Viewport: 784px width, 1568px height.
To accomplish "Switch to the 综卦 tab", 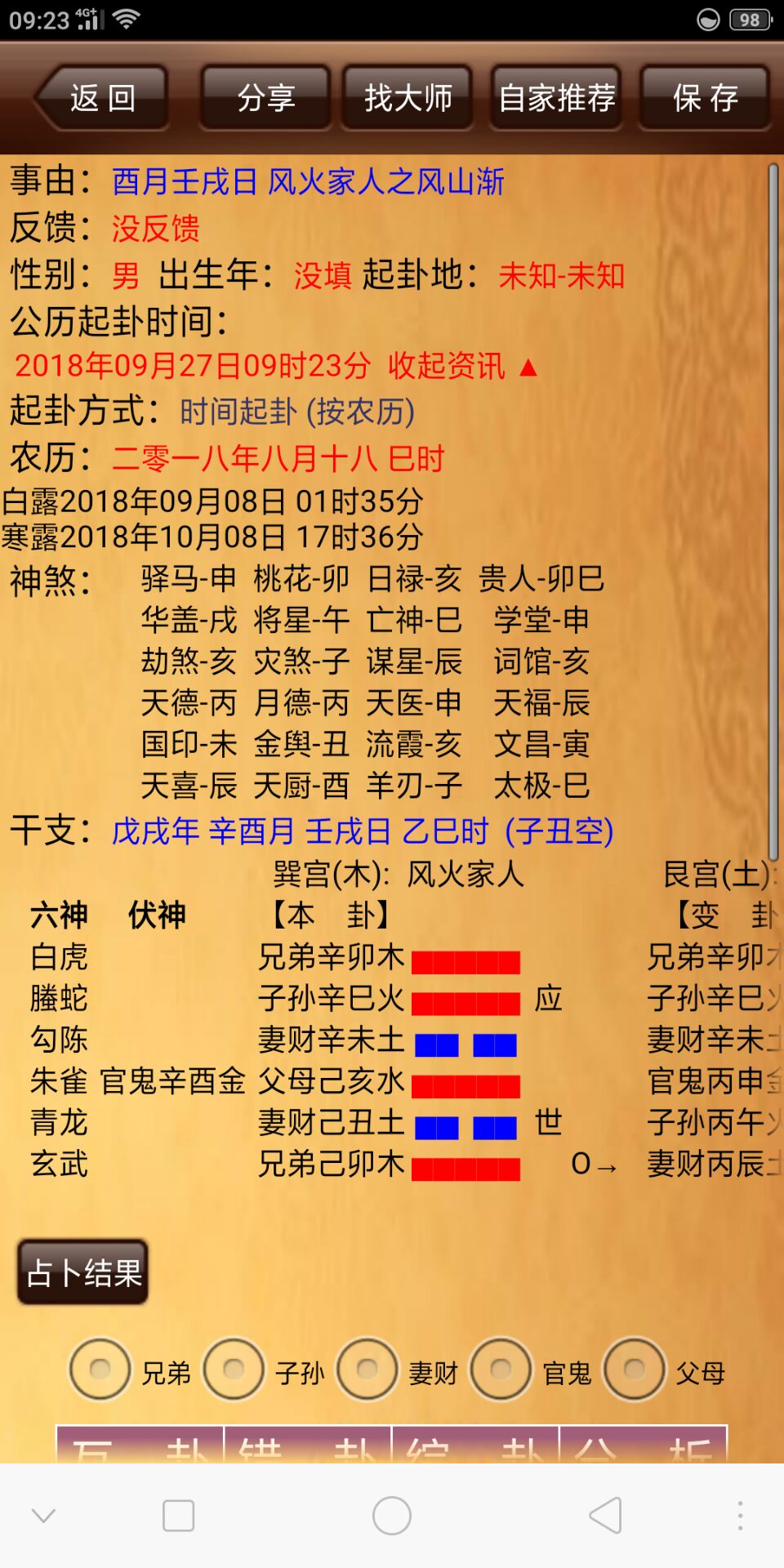I will tap(476, 1447).
